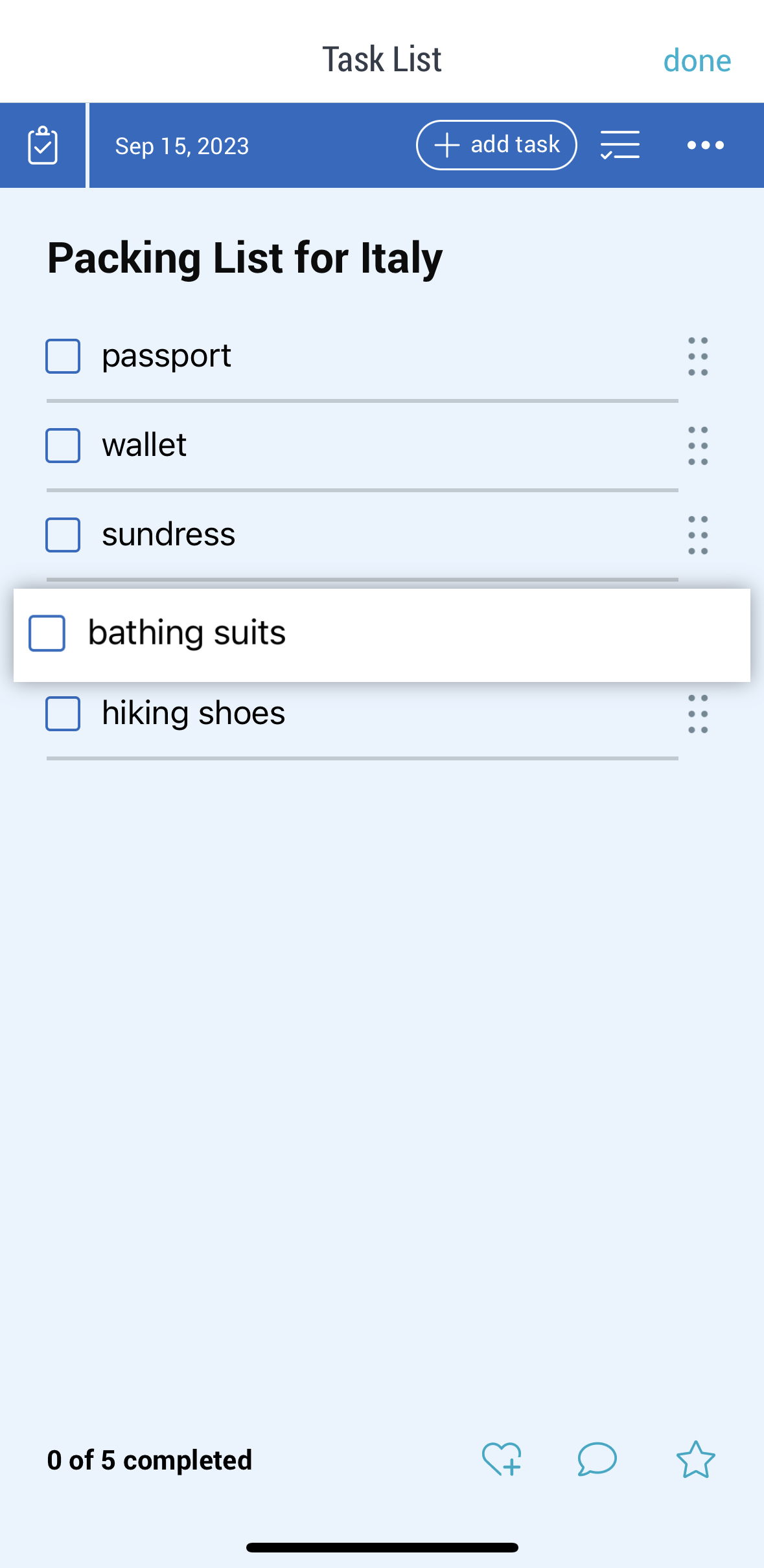Screen dimensions: 764x1568
Task: Add a new task
Action: 496,145
